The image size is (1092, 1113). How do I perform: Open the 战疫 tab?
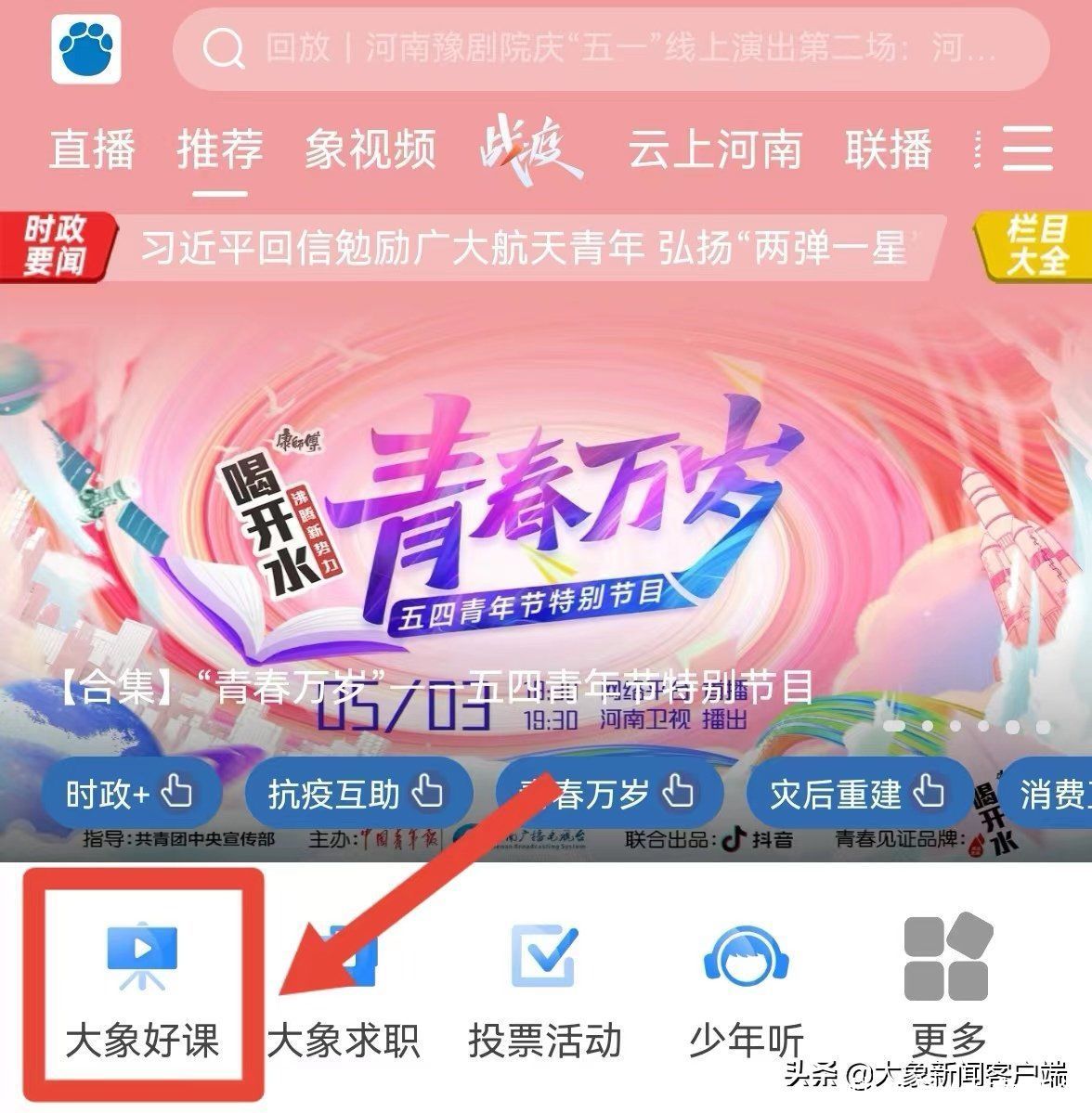pyautogui.click(x=529, y=150)
